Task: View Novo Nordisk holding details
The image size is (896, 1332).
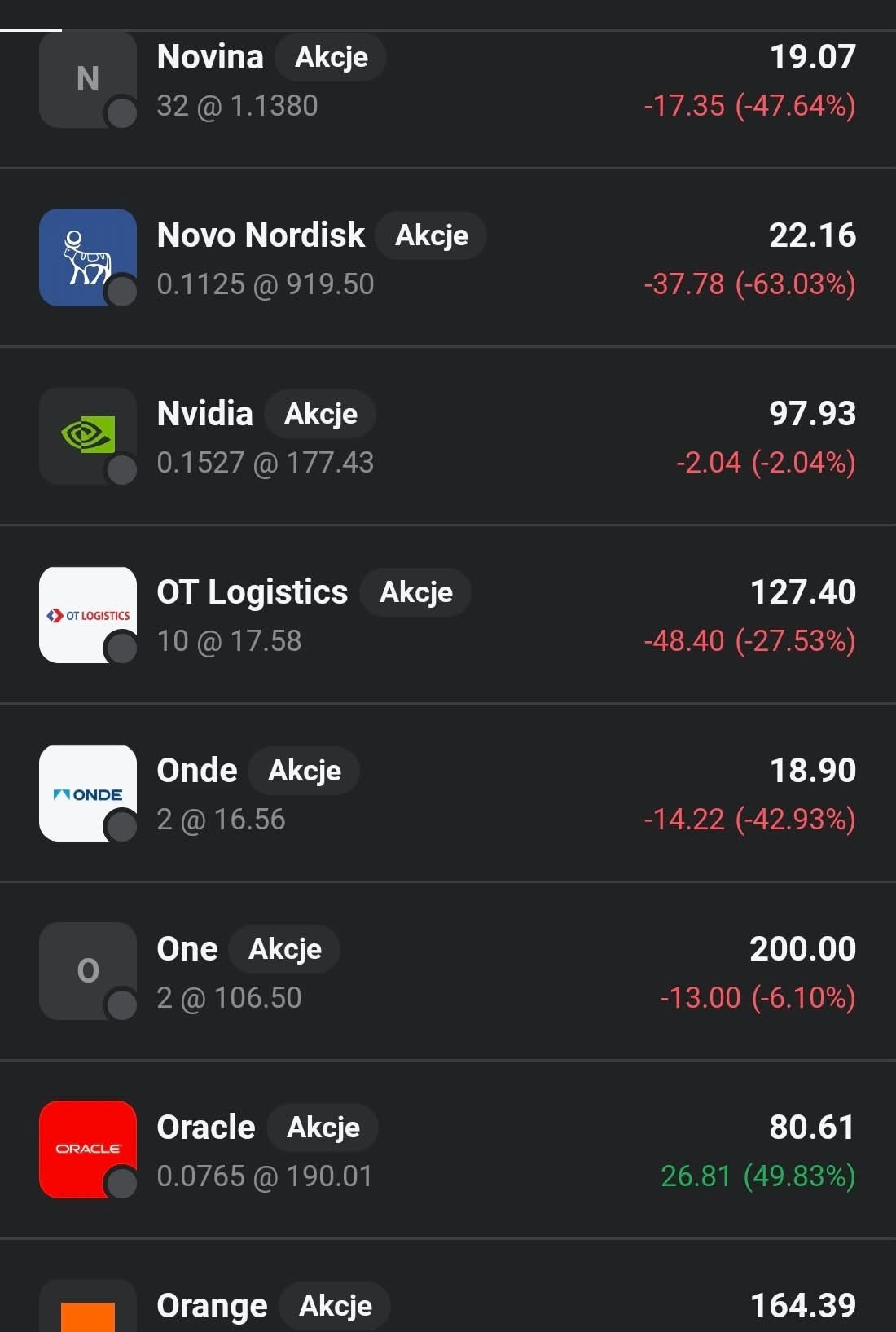Action: [448, 259]
